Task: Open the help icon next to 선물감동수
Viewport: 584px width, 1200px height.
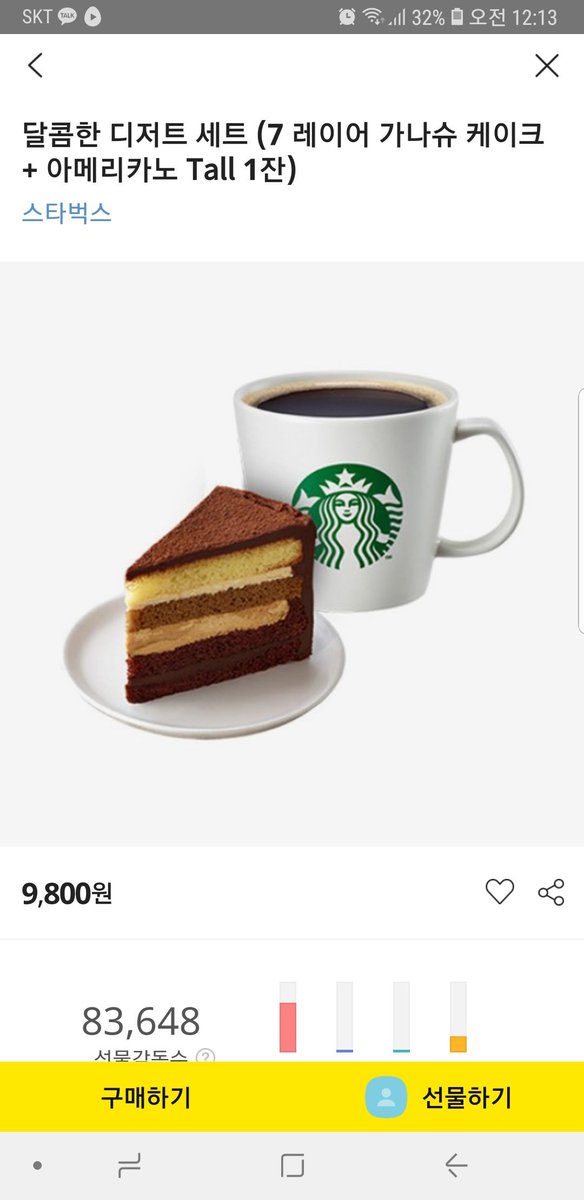Action: (x=205, y=1056)
